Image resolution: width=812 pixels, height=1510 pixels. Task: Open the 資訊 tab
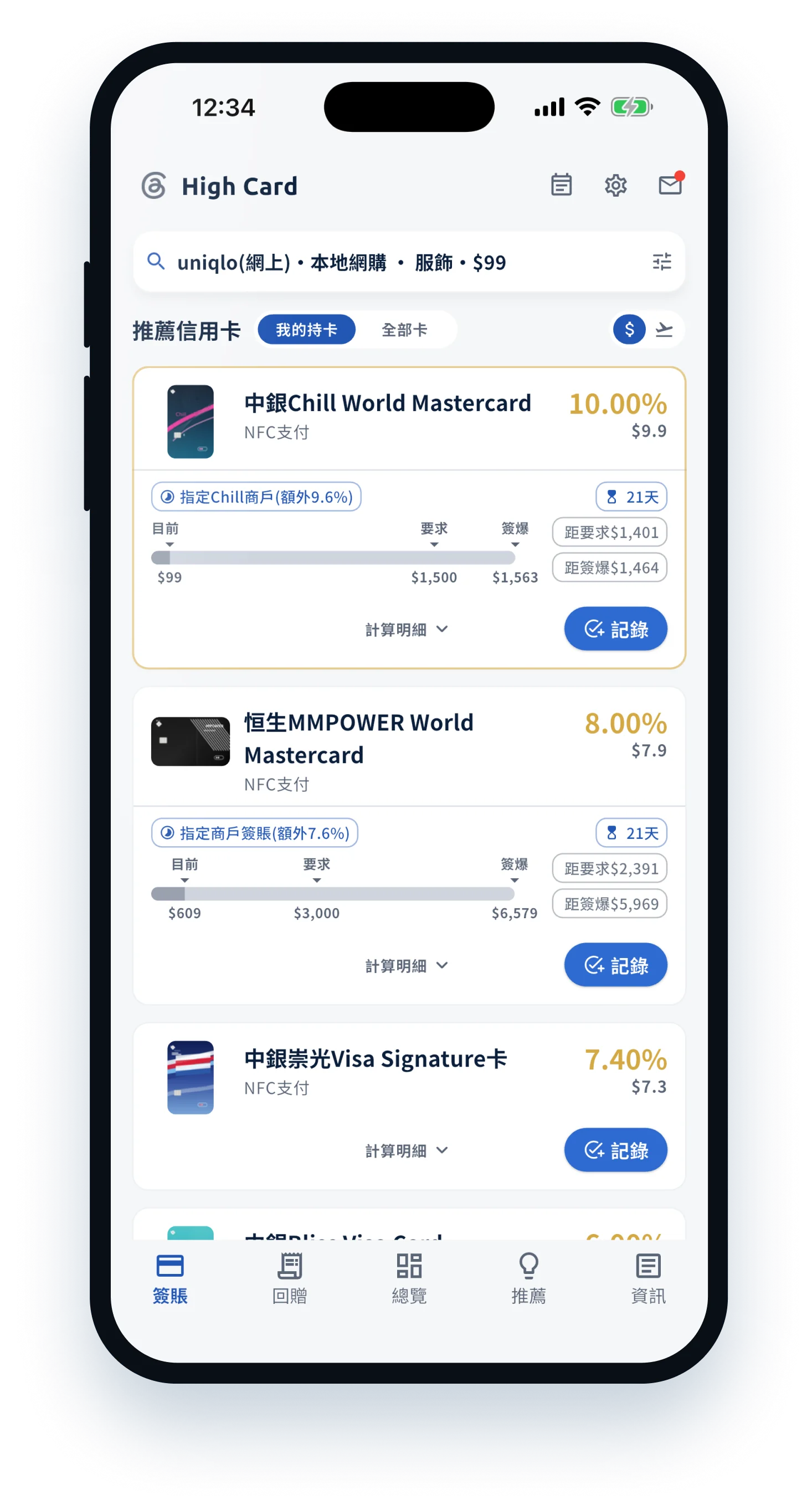click(x=648, y=1278)
